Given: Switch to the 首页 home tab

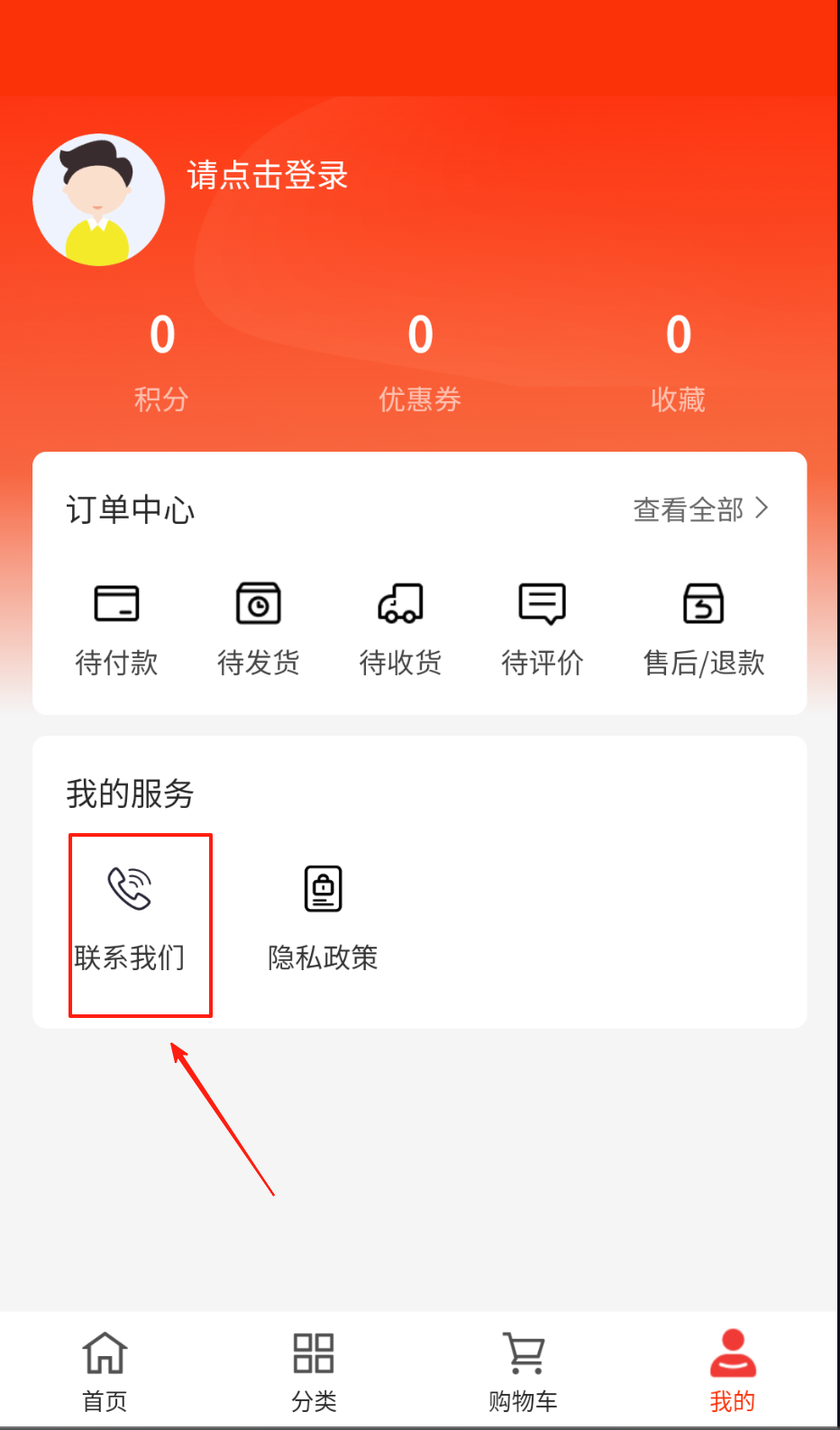Looking at the screenshot, I should pyautogui.click(x=105, y=1370).
